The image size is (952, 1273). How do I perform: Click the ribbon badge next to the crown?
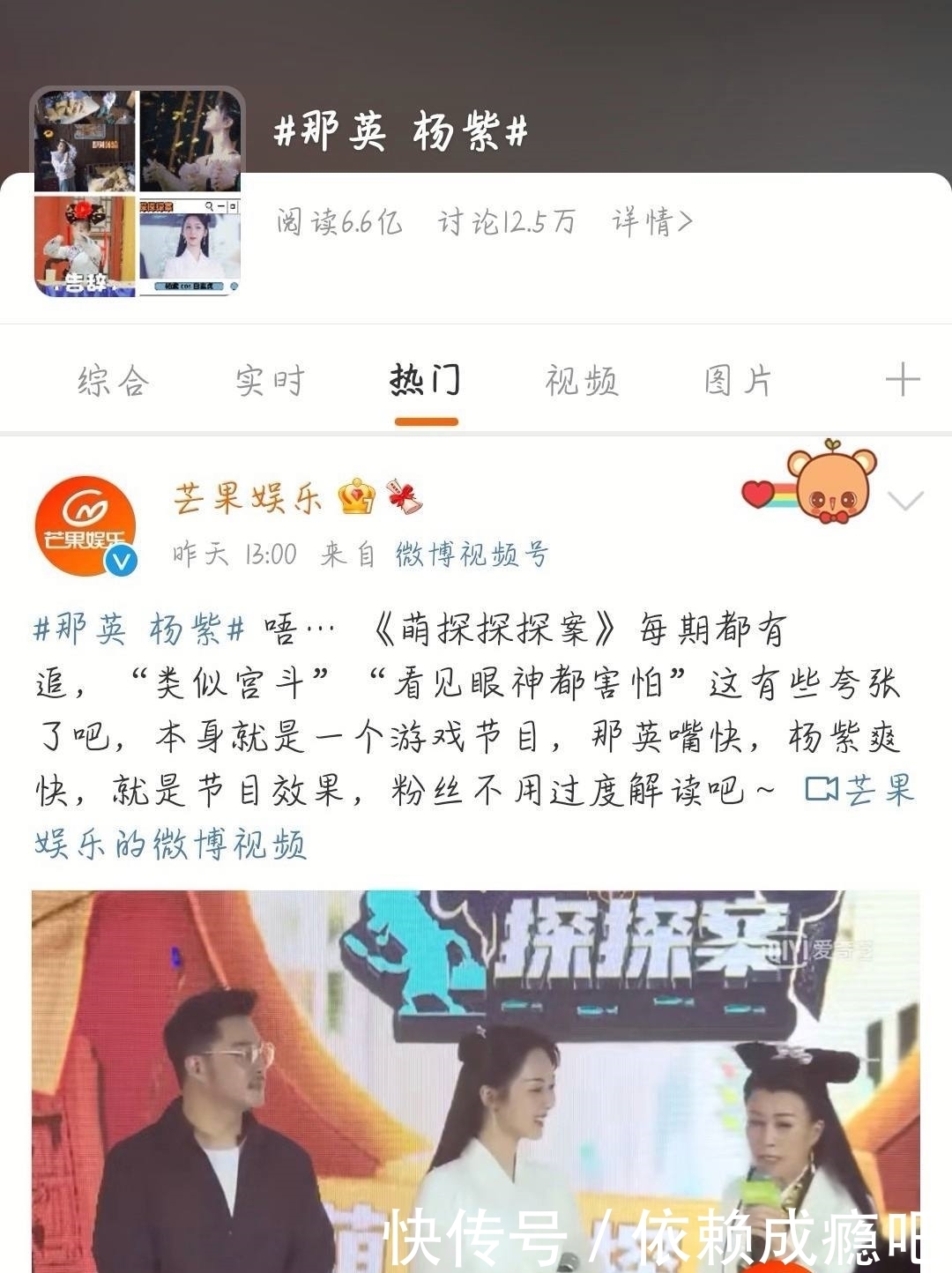pyautogui.click(x=404, y=496)
